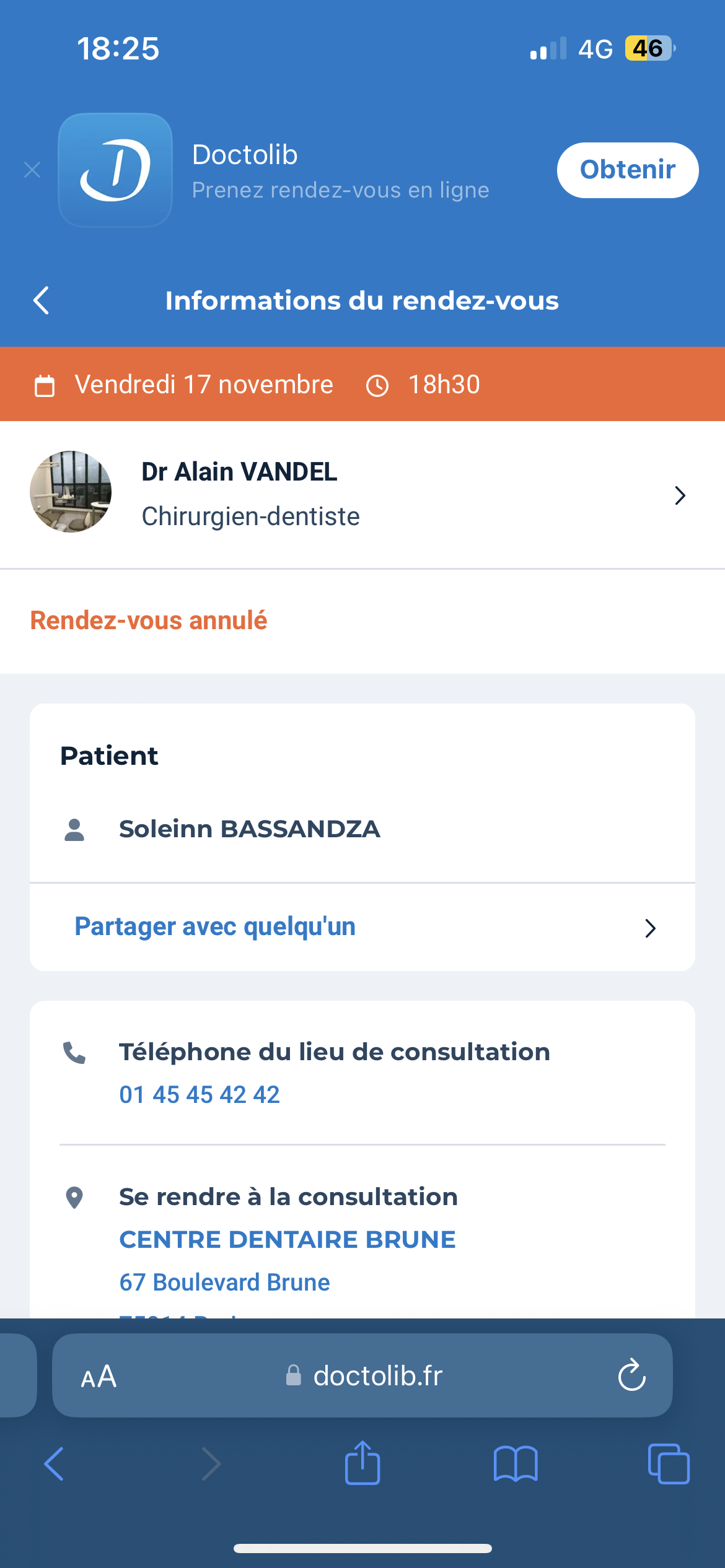The height and width of the screenshot is (1568, 725).
Task: Call the number 01 45 45 42 42
Action: (200, 1095)
